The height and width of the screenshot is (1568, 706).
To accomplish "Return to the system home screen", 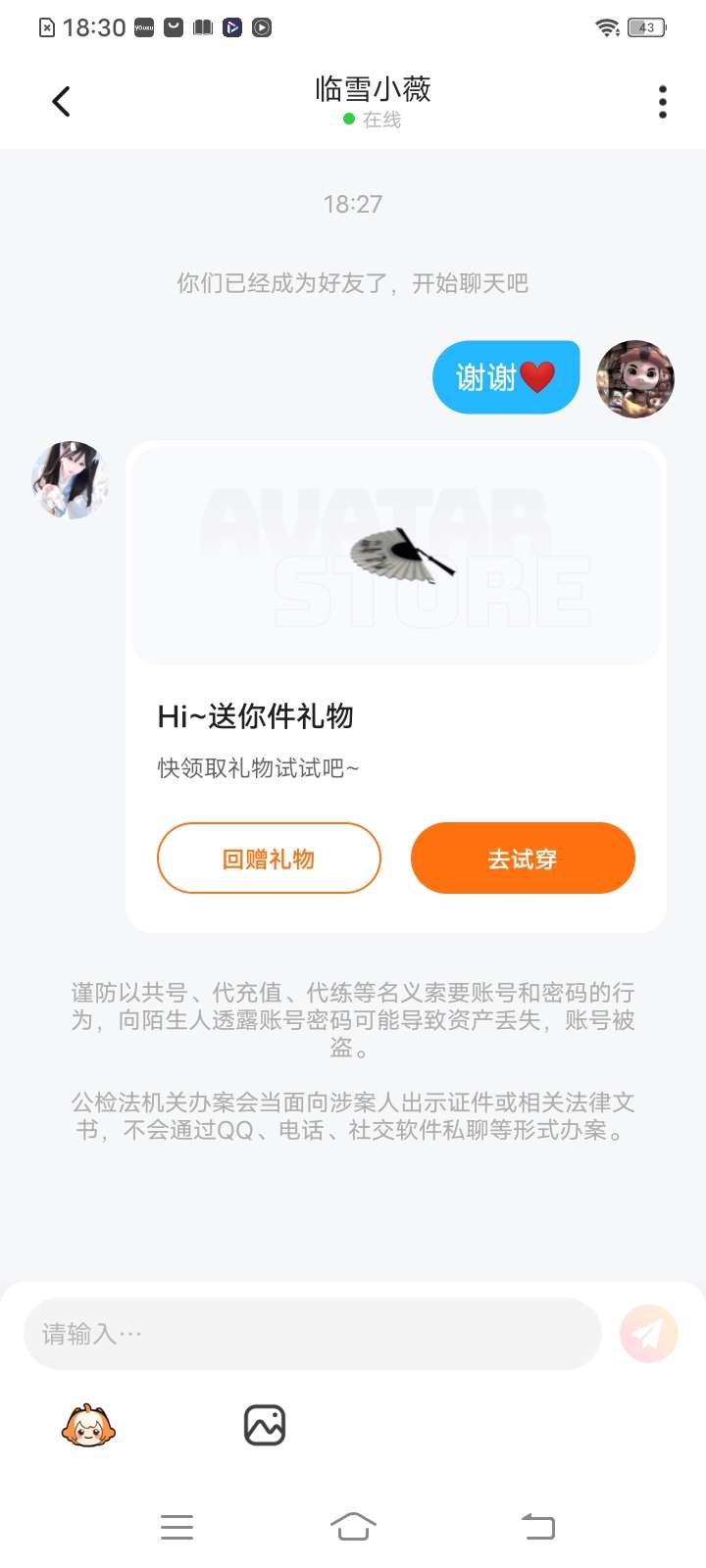I will 353,1526.
